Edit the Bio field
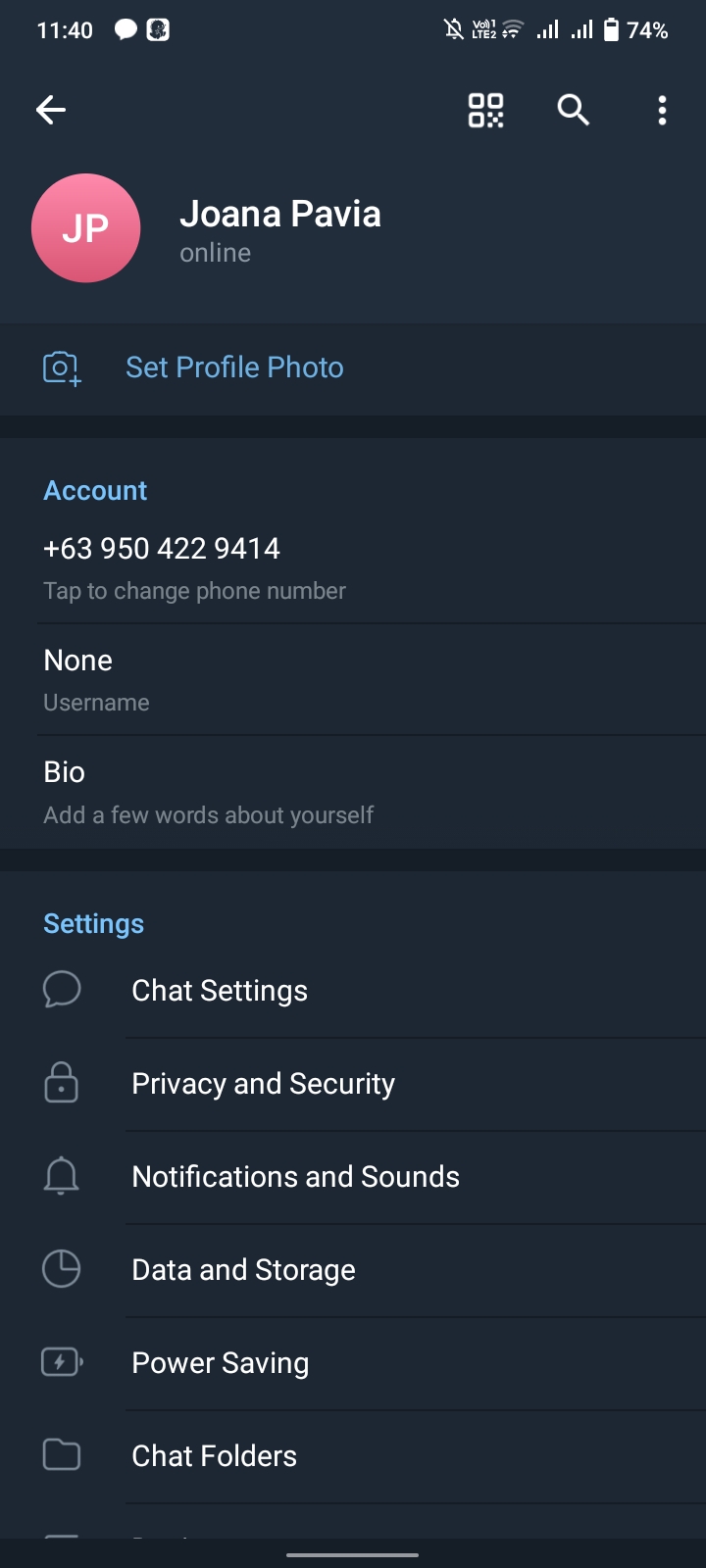The image size is (706, 1568). [x=353, y=792]
